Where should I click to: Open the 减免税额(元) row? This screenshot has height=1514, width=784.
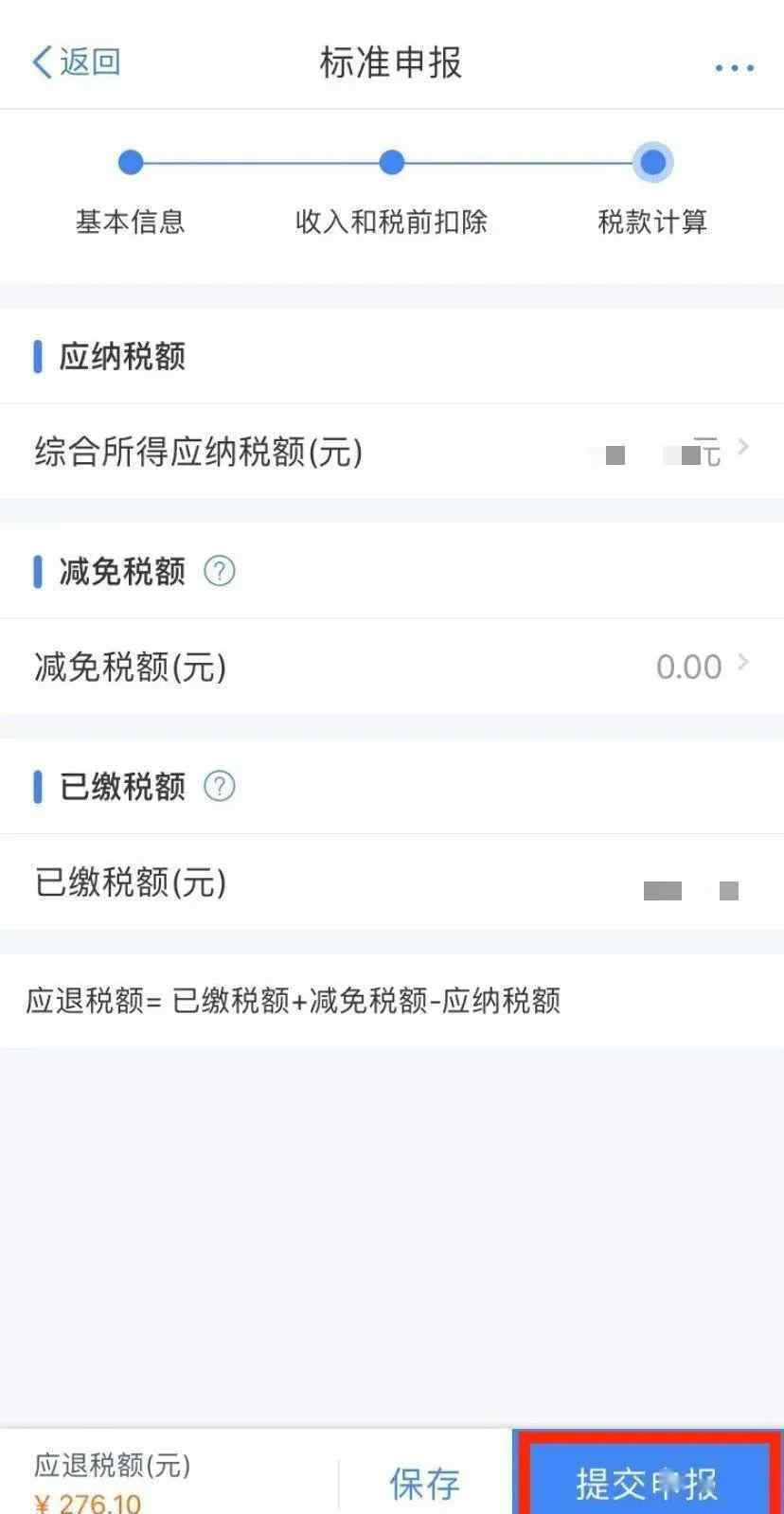(392, 667)
